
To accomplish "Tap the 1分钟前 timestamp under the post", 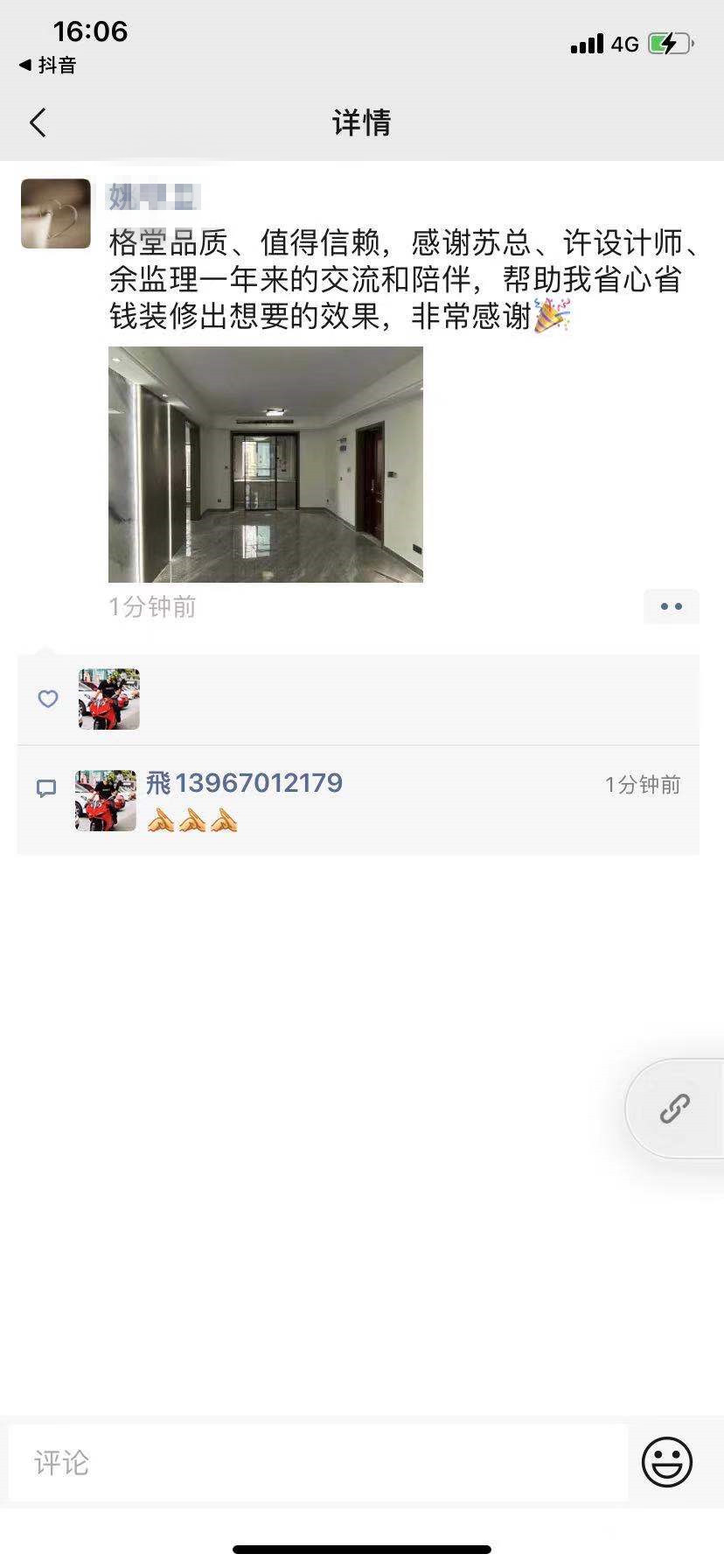I will (152, 605).
